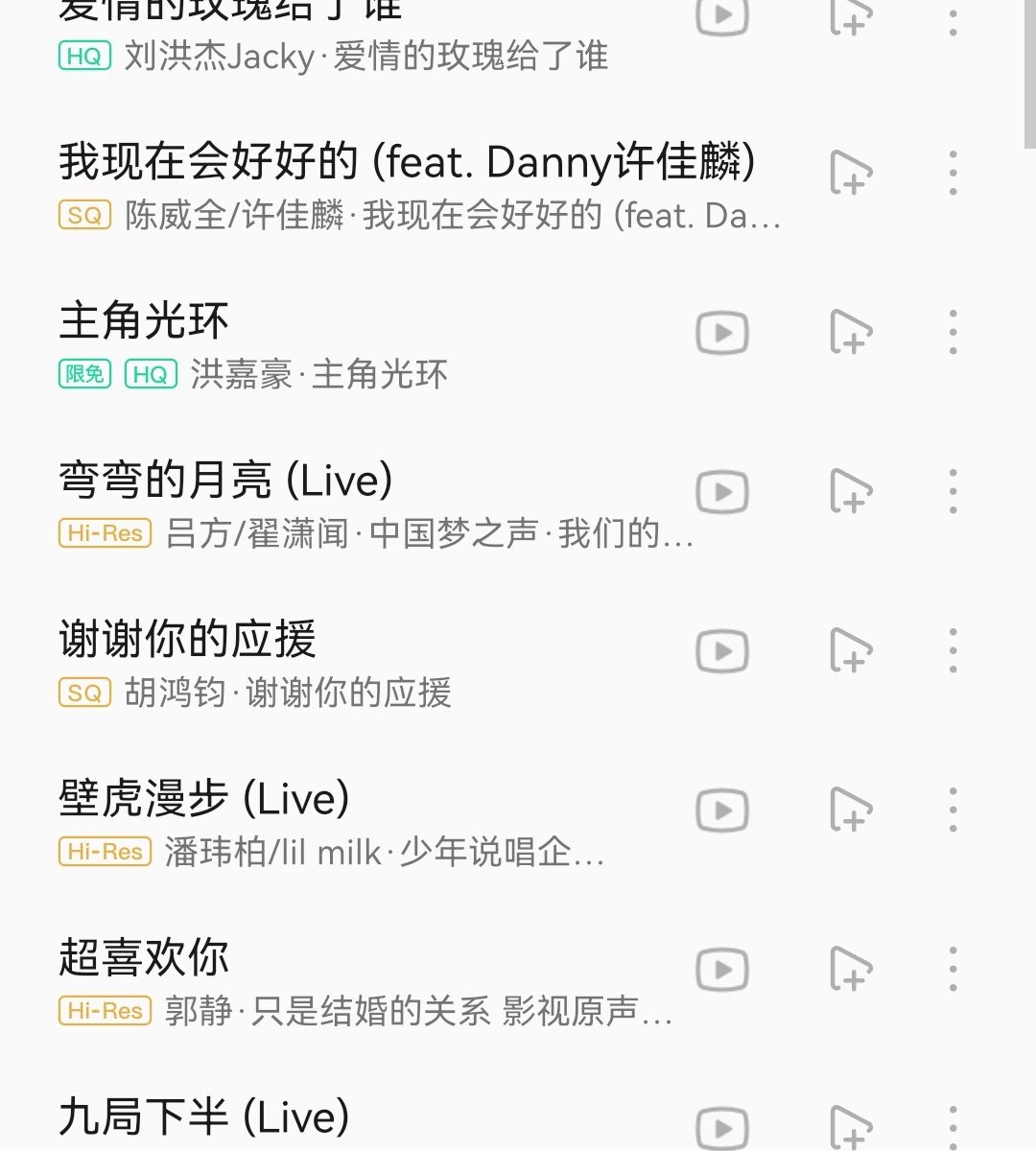The height and width of the screenshot is (1151, 1036).
Task: Open more options for 谢谢你的应援
Action: [x=953, y=651]
